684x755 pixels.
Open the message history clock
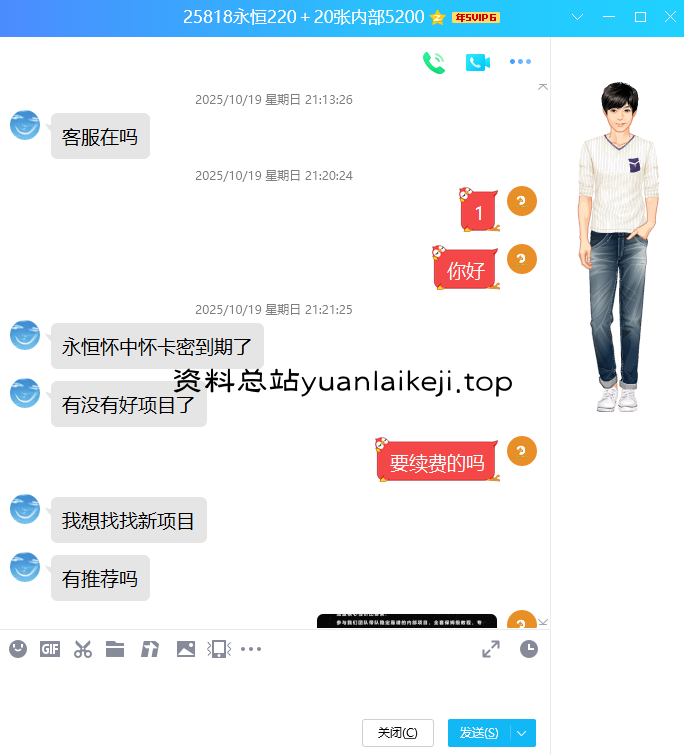tap(529, 649)
